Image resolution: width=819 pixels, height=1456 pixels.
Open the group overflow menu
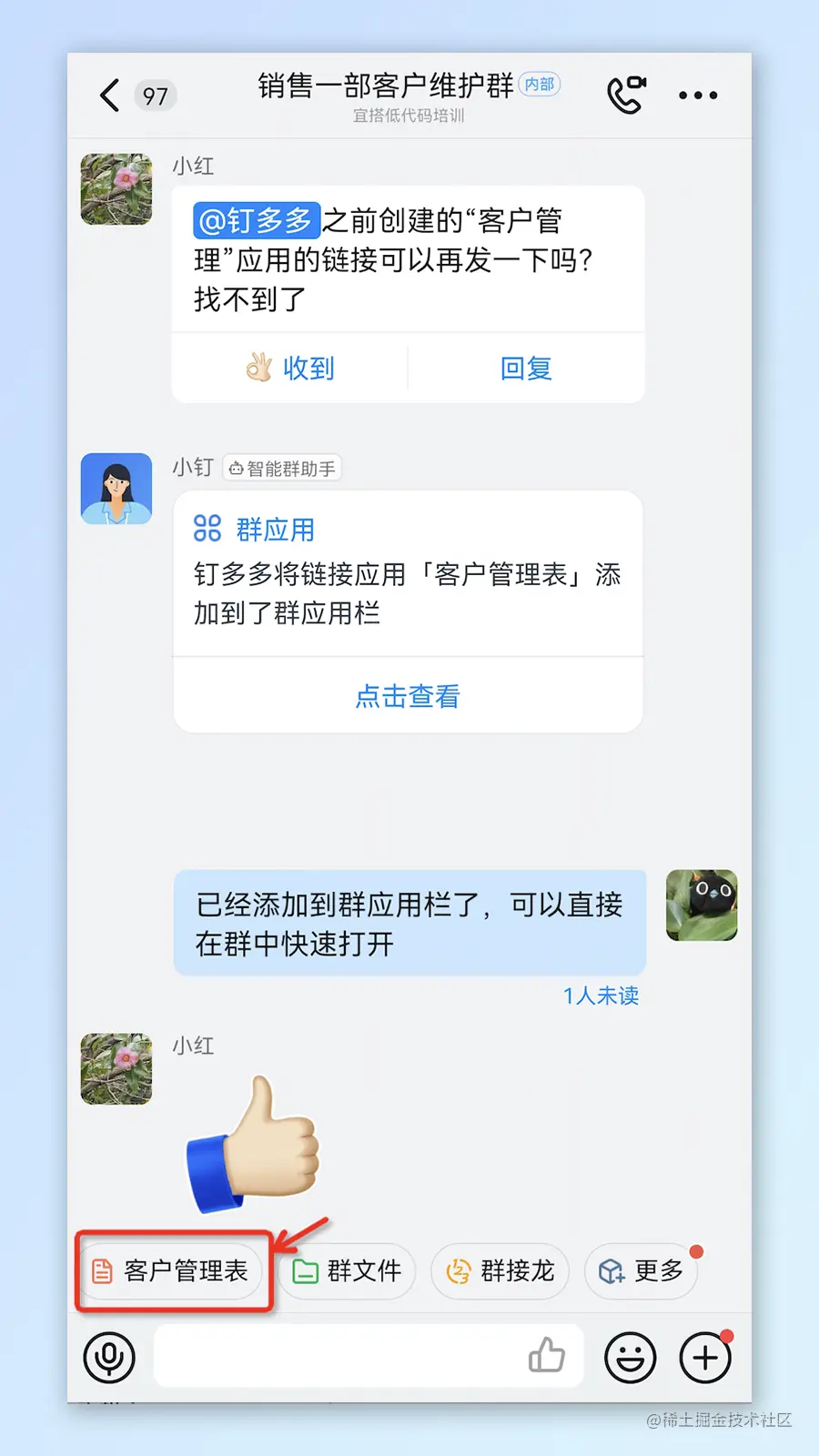pos(698,95)
